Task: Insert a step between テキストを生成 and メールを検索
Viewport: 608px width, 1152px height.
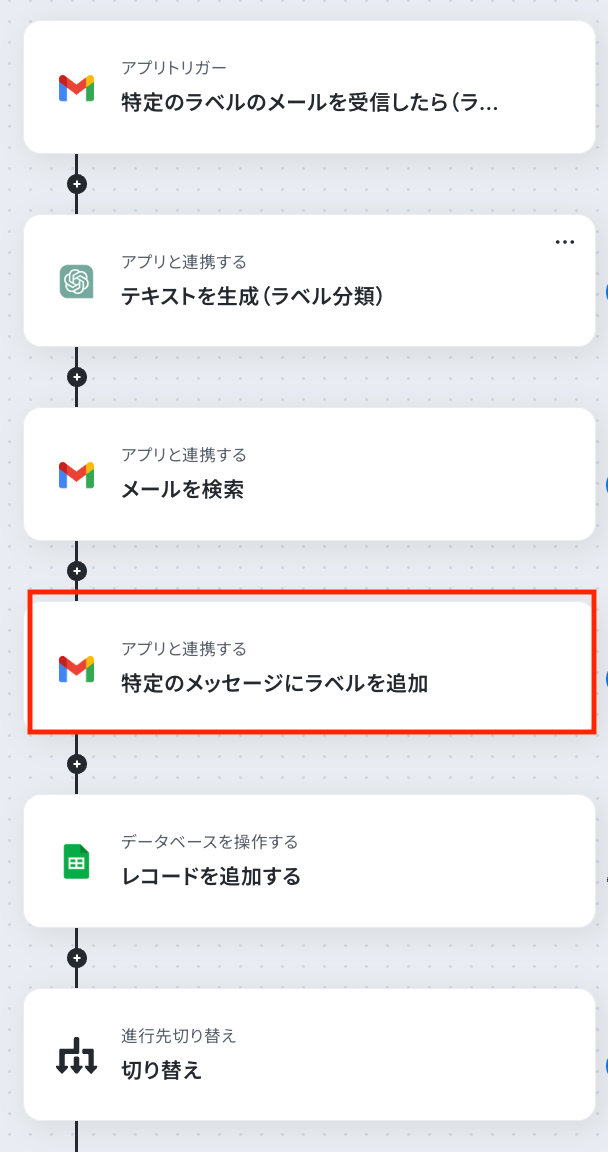Action: point(77,377)
